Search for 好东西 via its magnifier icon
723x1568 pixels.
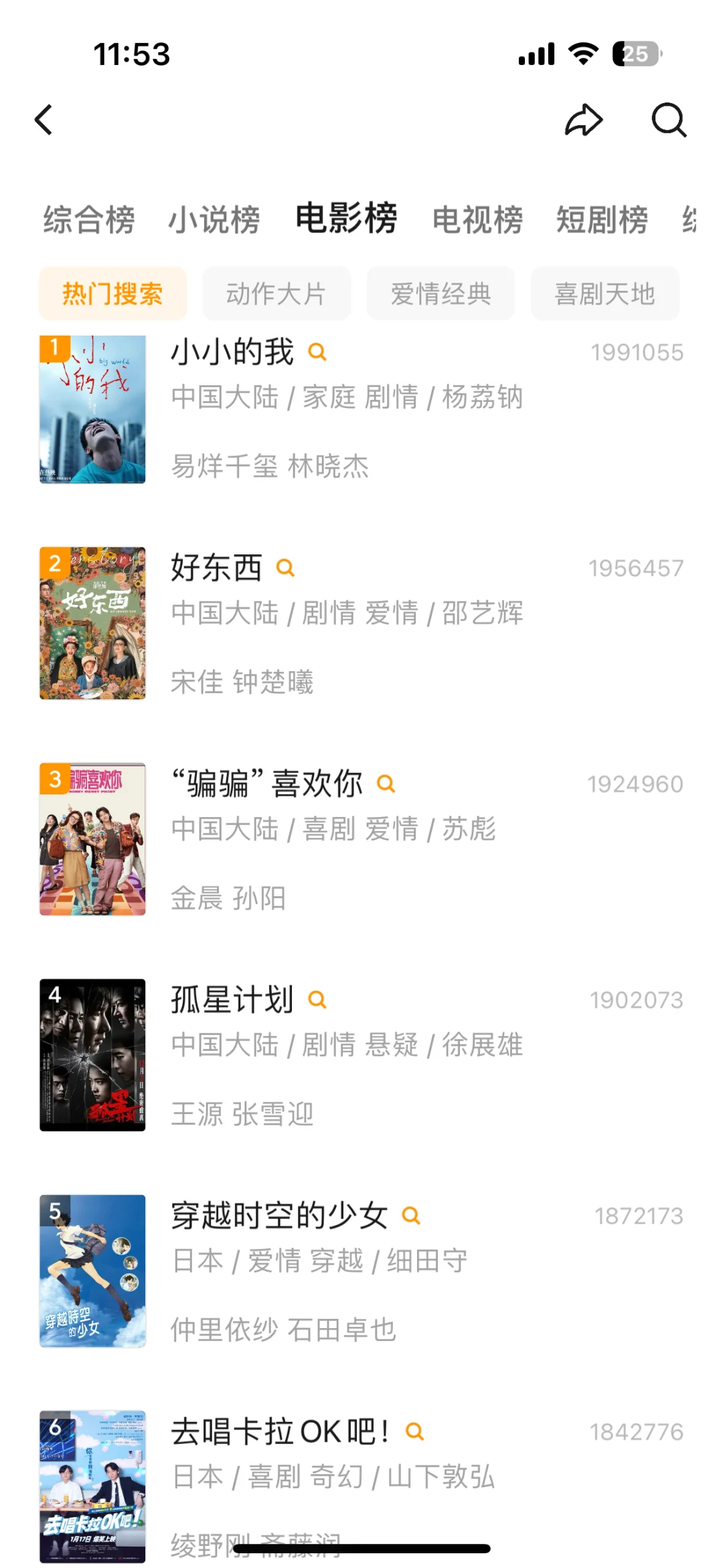click(x=286, y=568)
